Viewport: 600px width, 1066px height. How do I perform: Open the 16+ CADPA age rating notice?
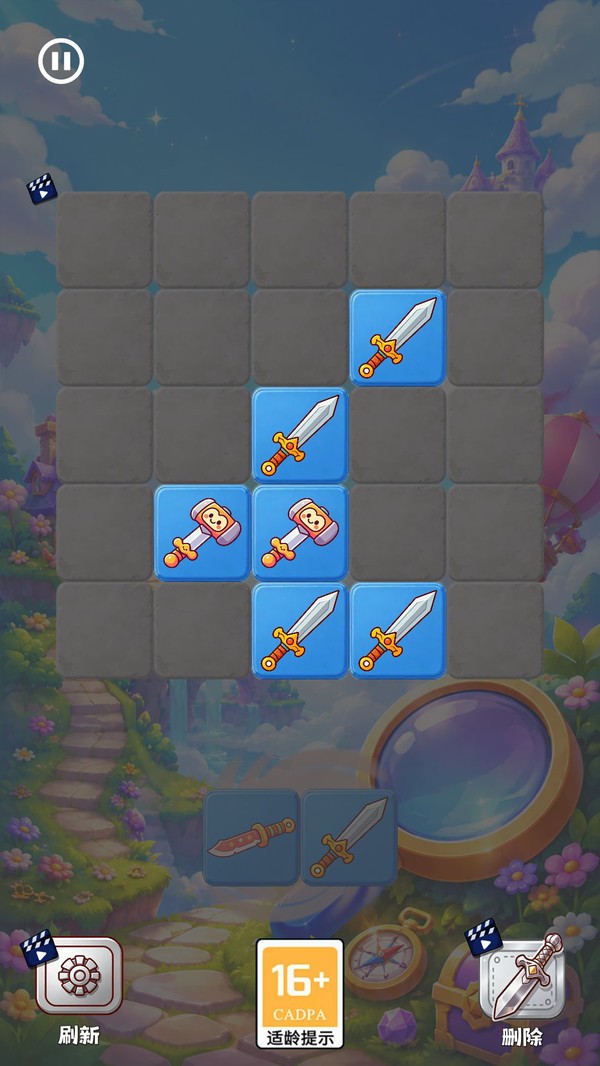pos(300,993)
